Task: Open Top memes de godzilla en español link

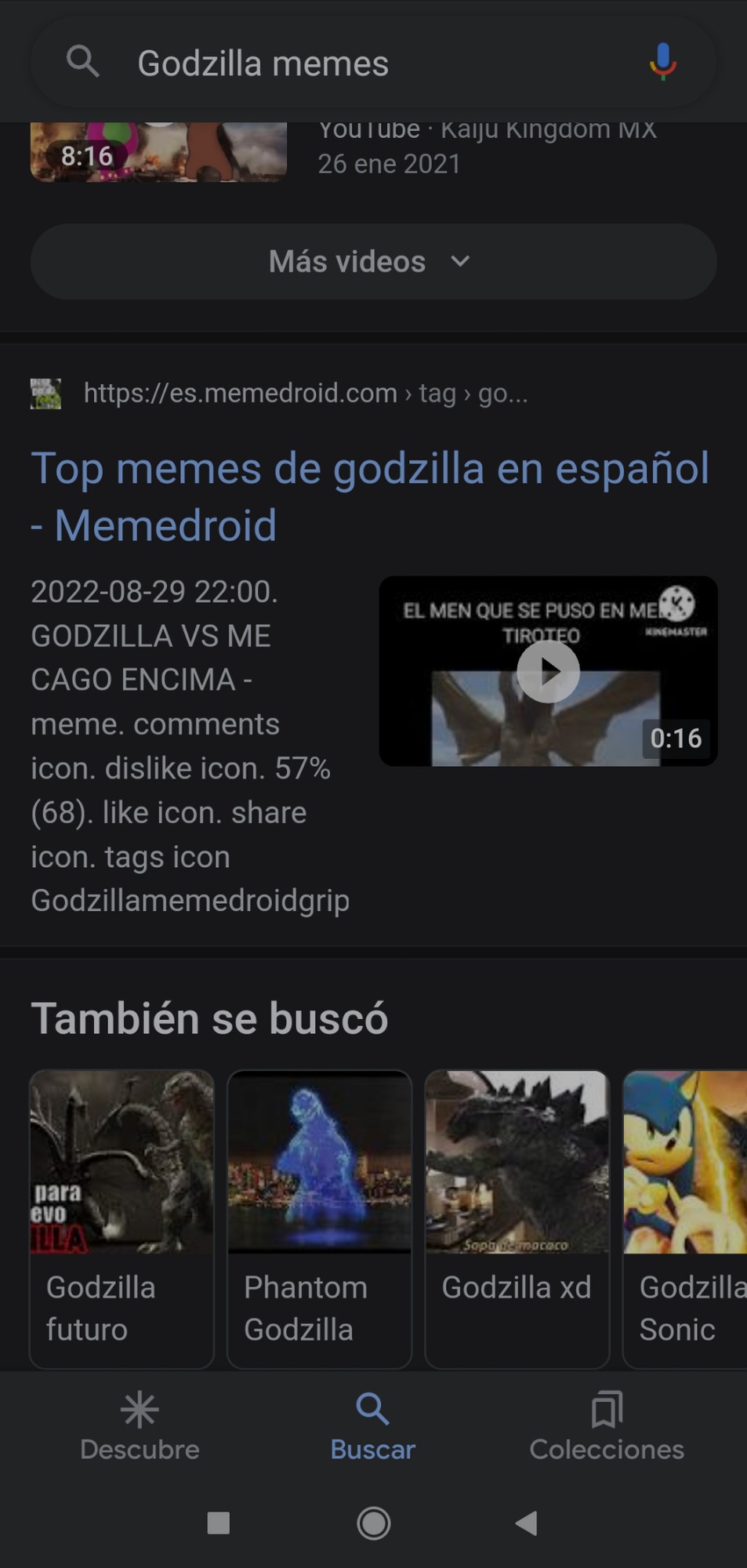Action: click(371, 495)
